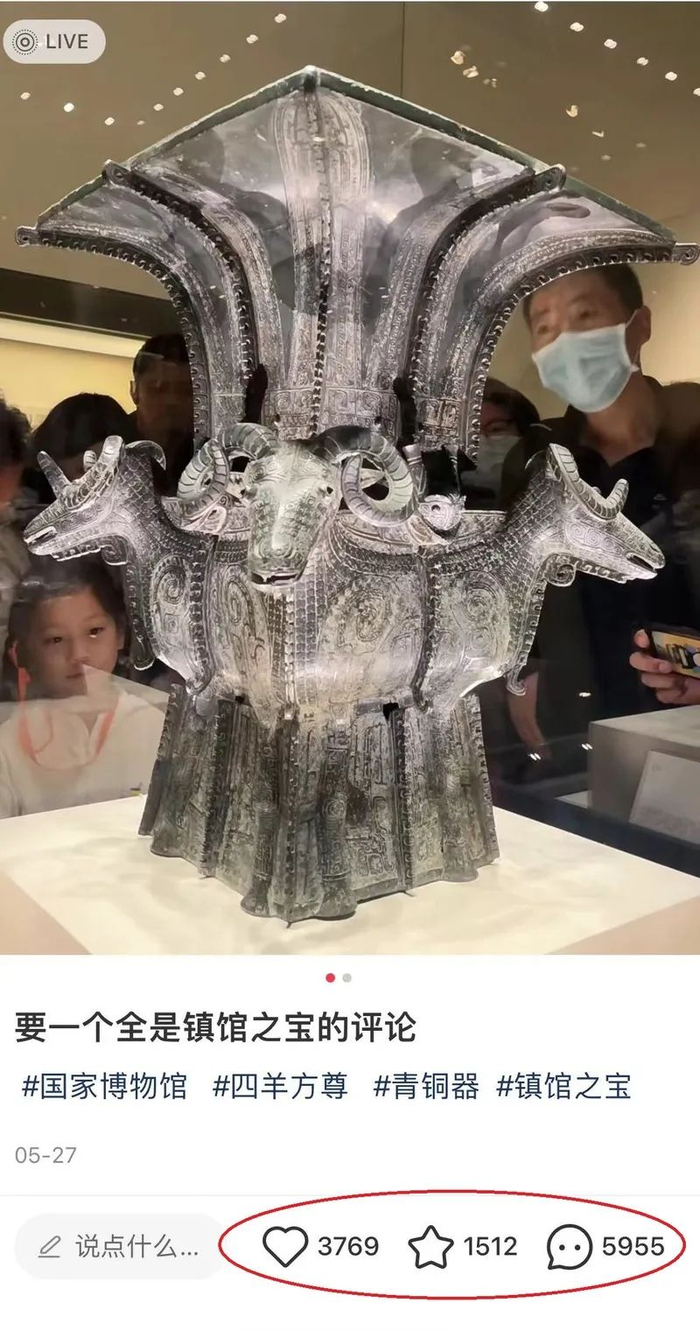Open the #镇馆之宝 hashtag
The height and width of the screenshot is (1331, 700).
[564, 1086]
